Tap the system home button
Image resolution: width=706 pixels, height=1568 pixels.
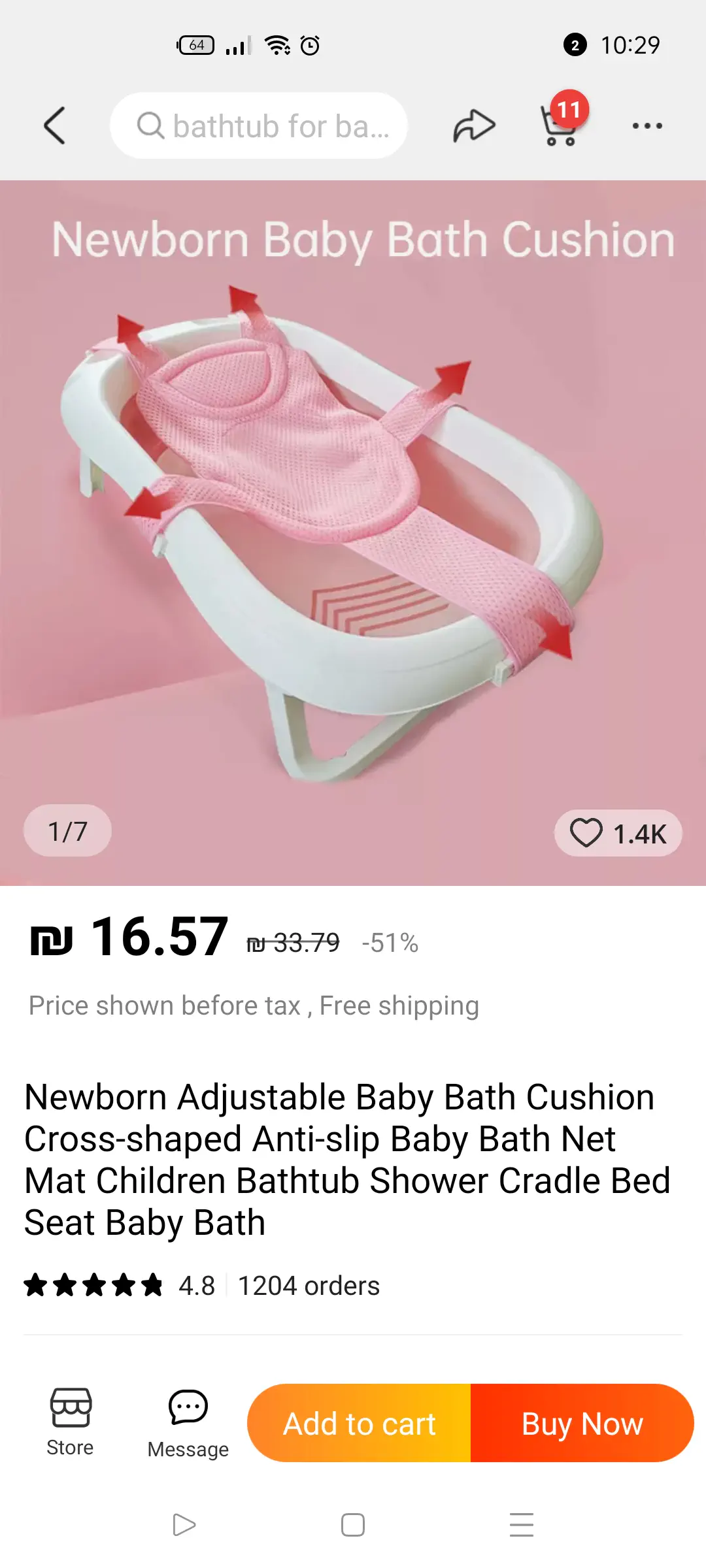[353, 1524]
